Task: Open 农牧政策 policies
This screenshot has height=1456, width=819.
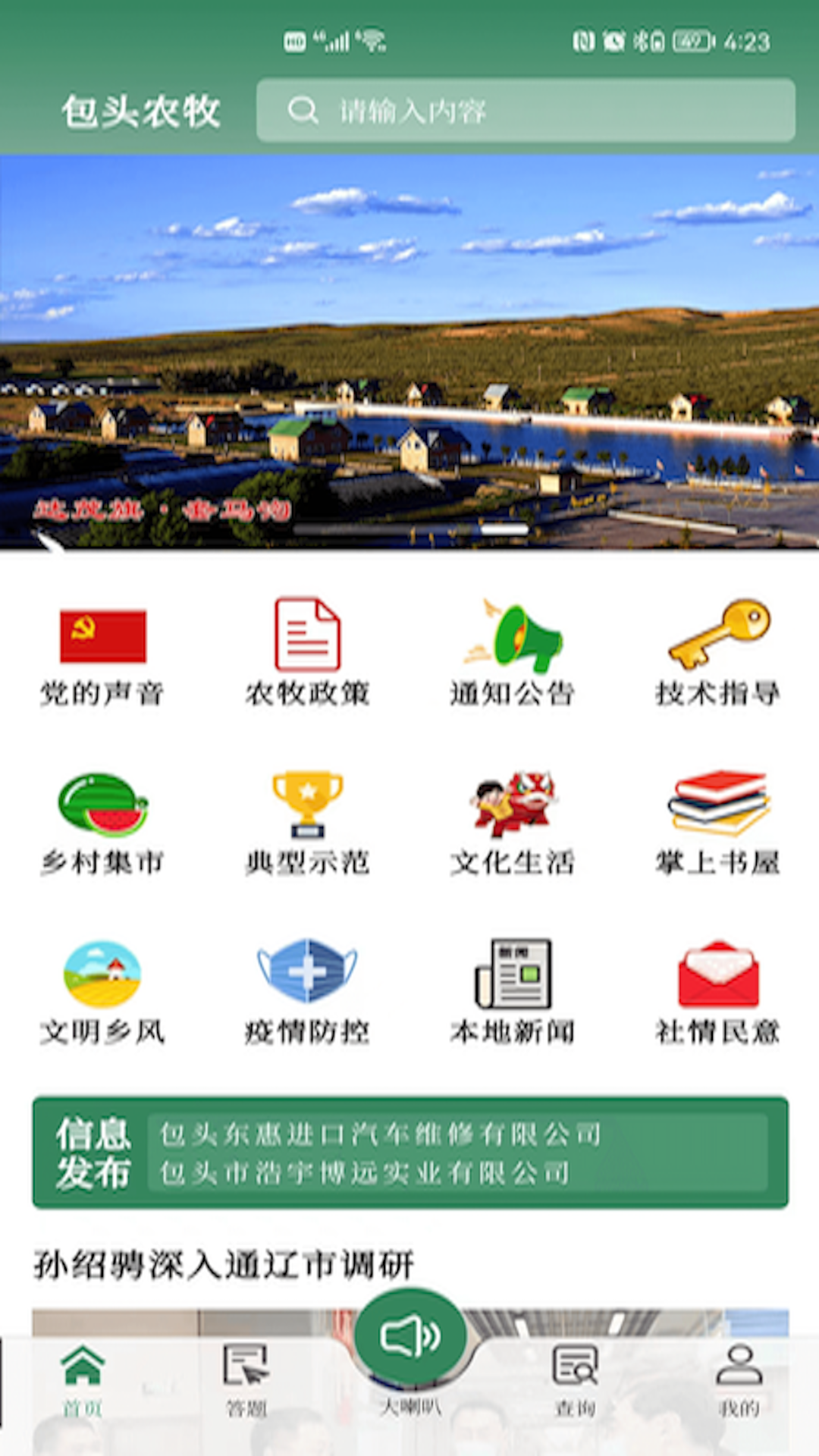Action: (x=307, y=652)
